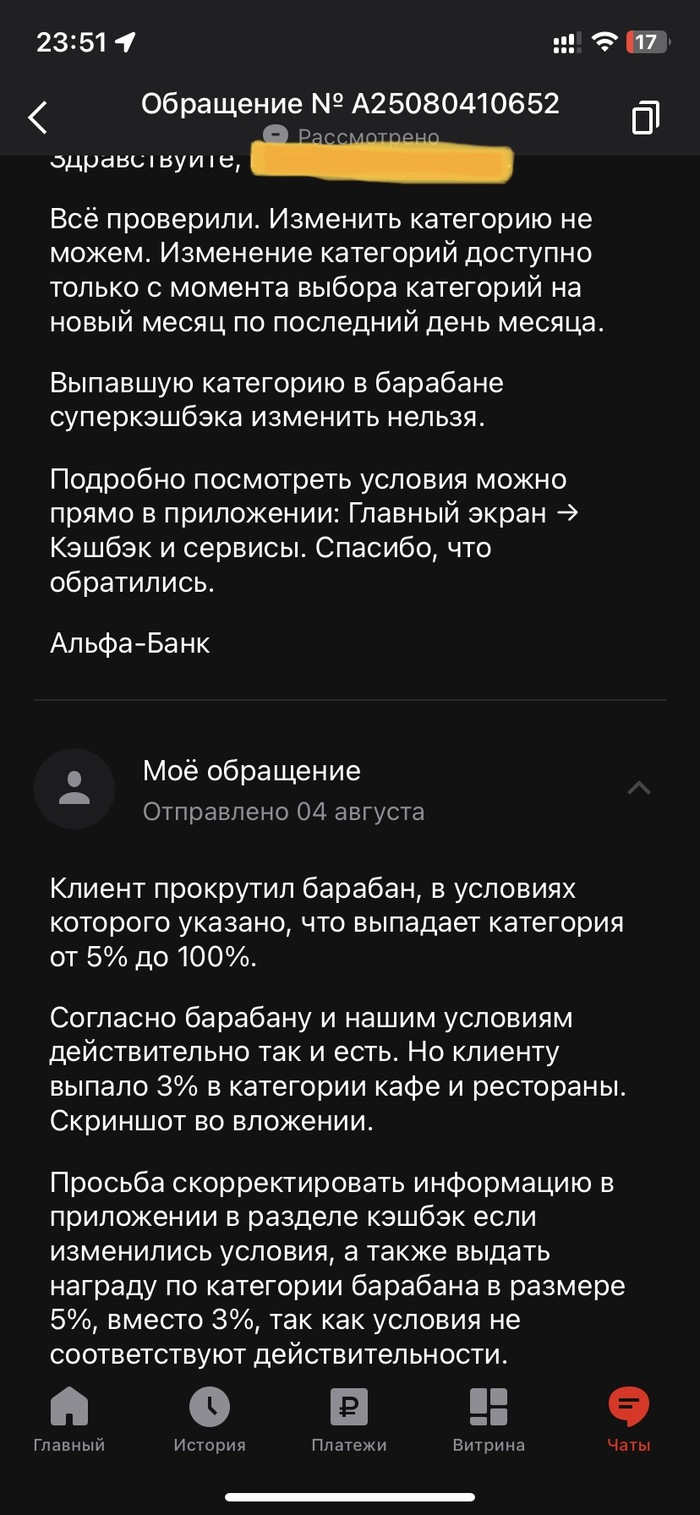This screenshot has width=700, height=1515.
Task: Copy the appeal number
Action: click(x=645, y=117)
